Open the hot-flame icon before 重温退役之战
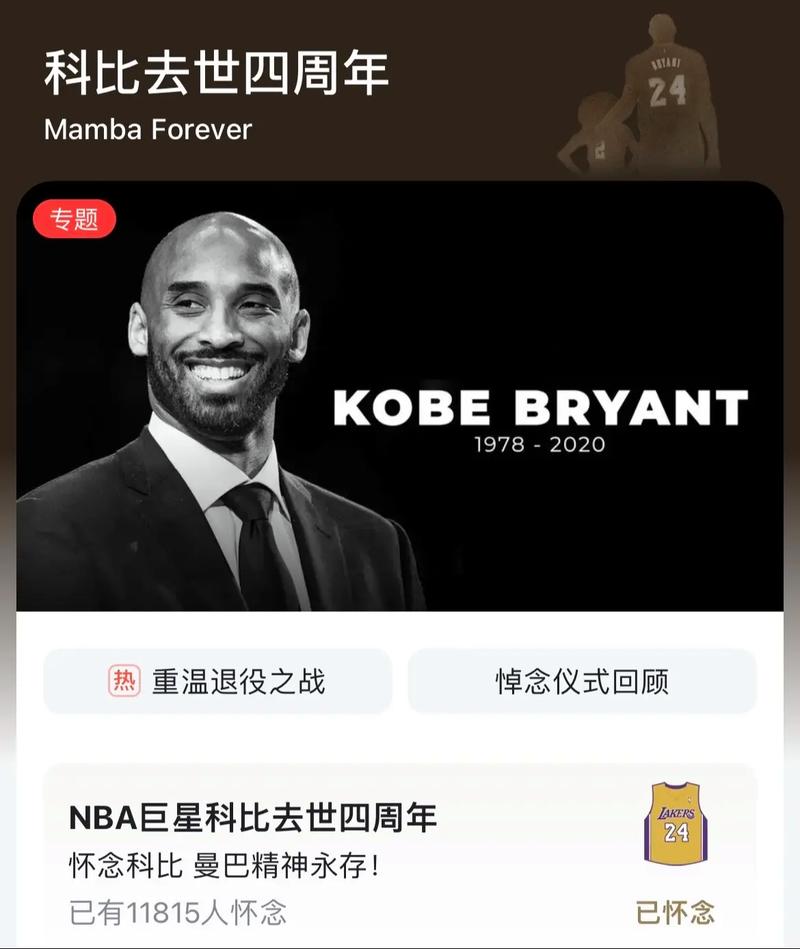The height and width of the screenshot is (949, 800). [x=122, y=679]
